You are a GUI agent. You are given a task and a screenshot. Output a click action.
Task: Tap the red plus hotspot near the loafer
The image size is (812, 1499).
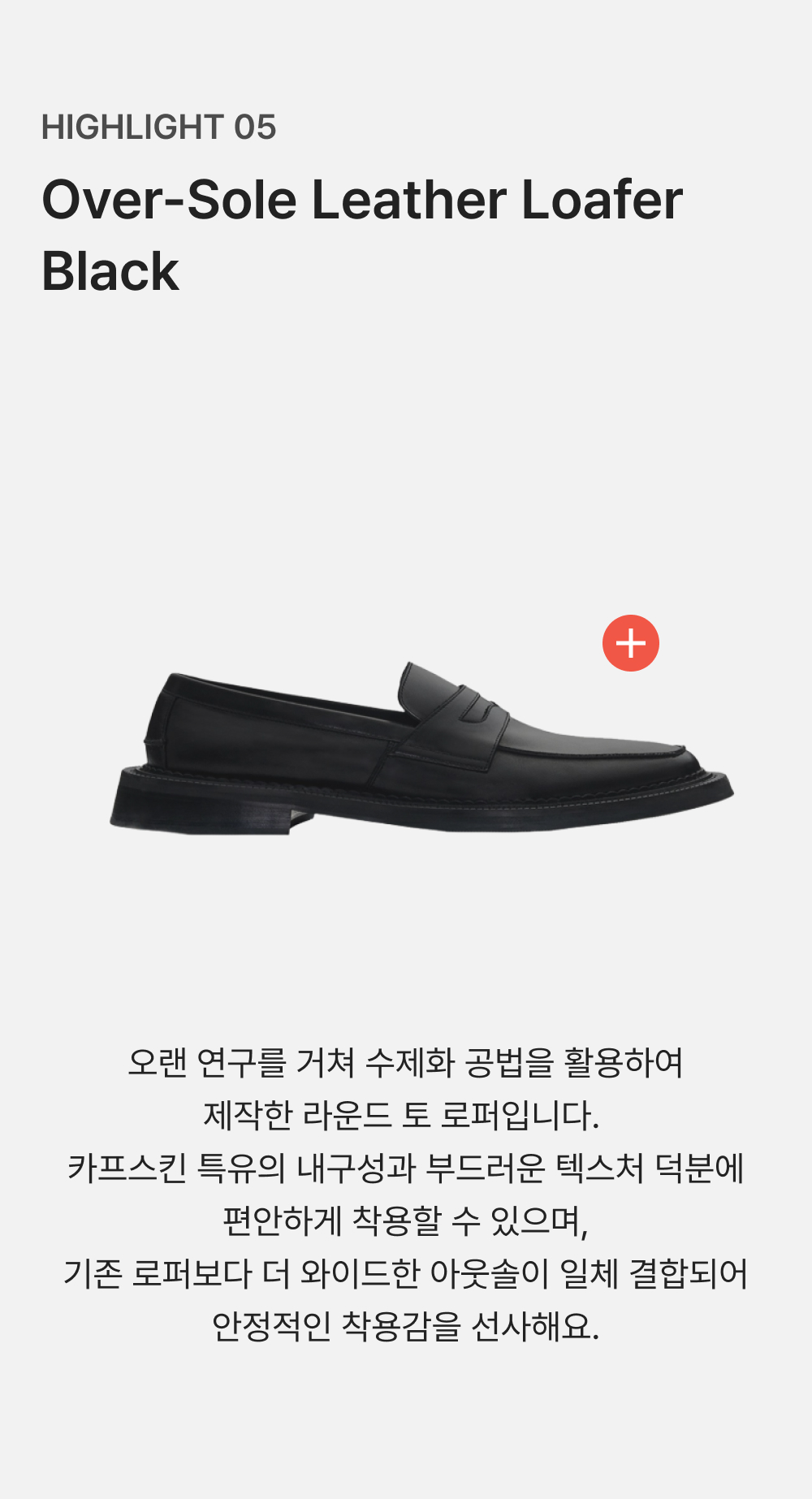click(631, 643)
